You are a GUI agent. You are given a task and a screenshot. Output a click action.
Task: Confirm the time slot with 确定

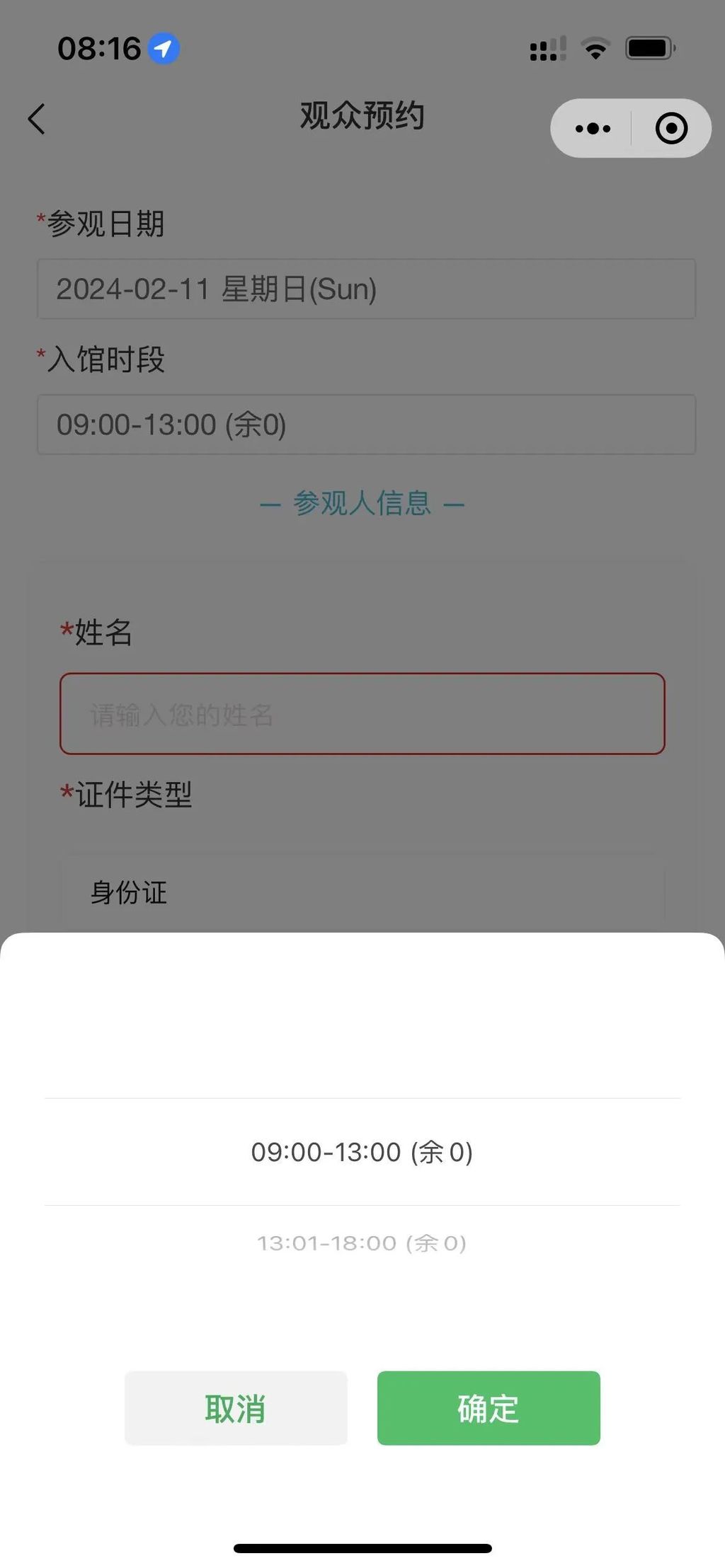(x=489, y=1408)
